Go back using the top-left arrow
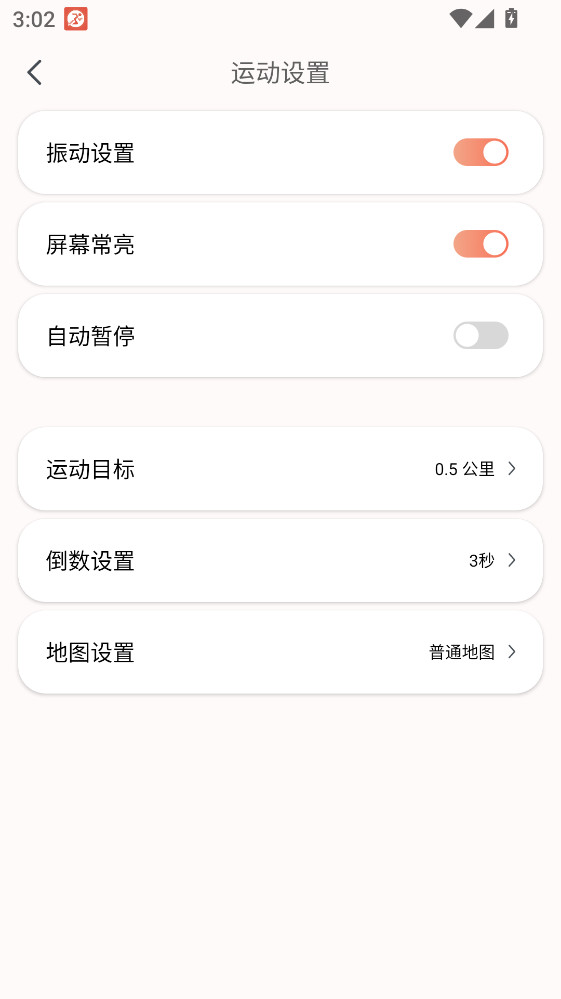 tap(34, 73)
